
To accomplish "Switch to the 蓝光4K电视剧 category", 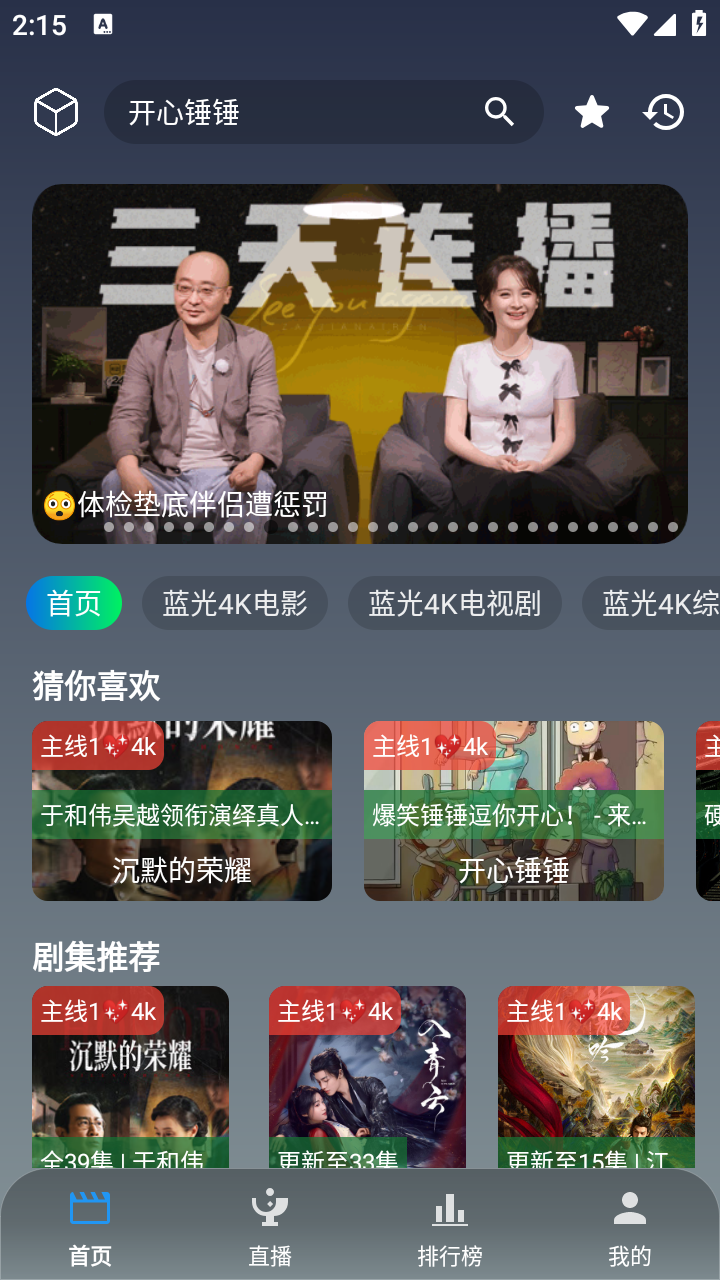I will (x=455, y=603).
